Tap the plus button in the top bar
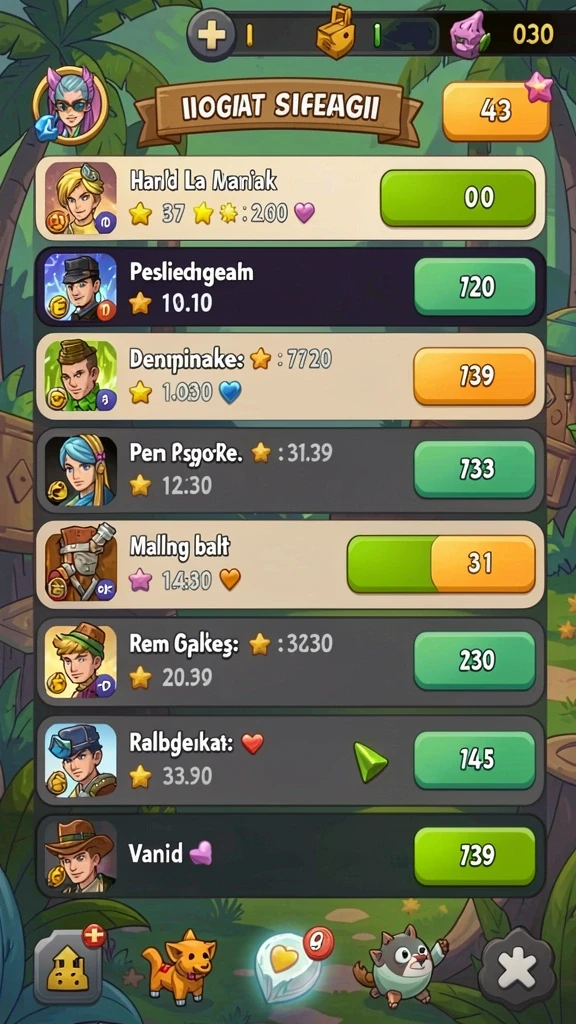 click(211, 34)
